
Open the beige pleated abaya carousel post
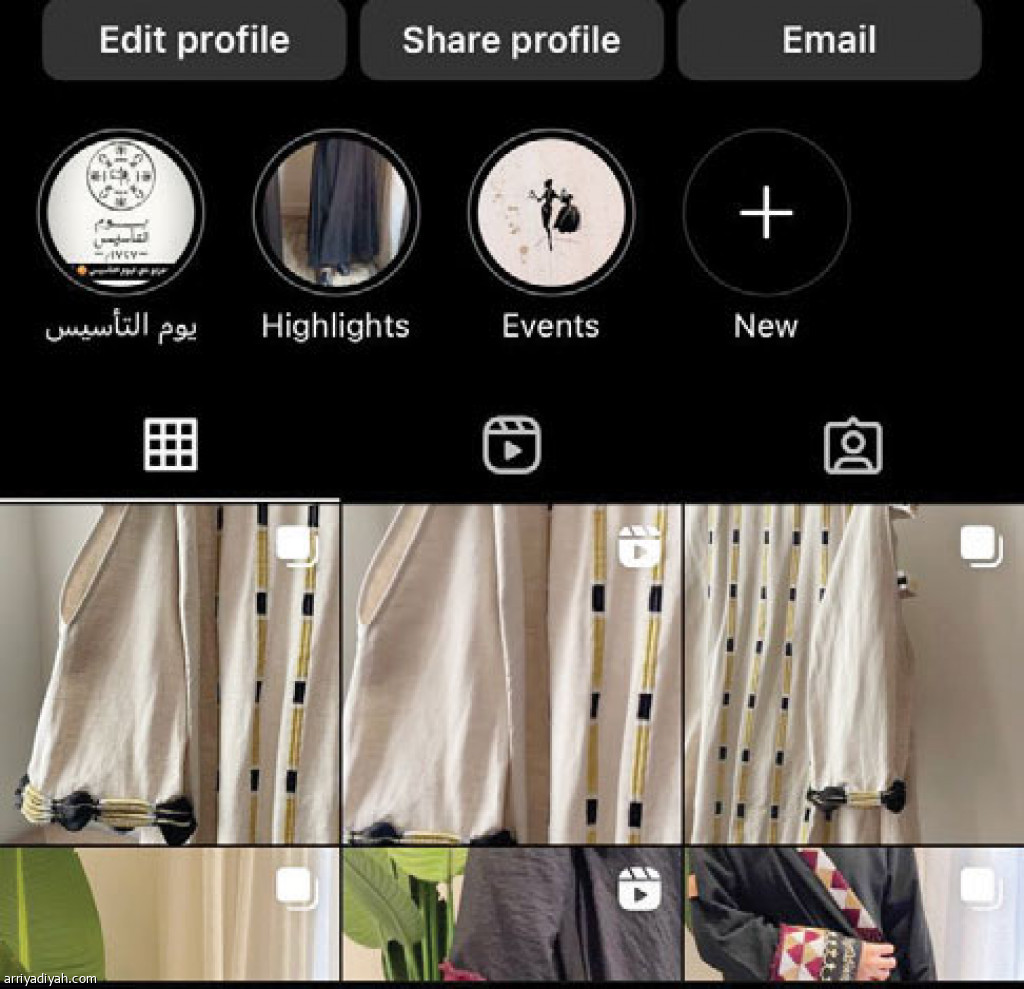(x=854, y=674)
